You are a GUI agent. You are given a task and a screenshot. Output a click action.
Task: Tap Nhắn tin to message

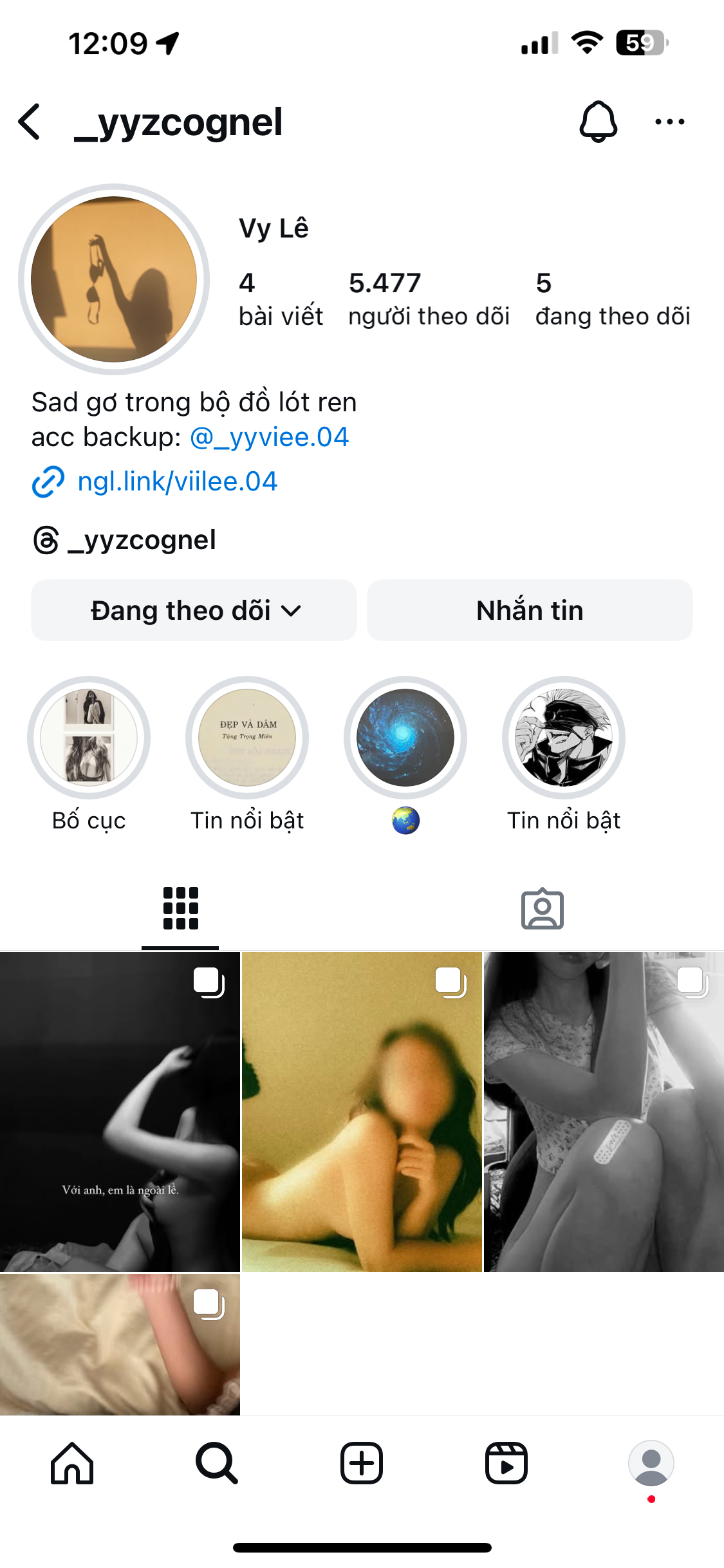530,610
